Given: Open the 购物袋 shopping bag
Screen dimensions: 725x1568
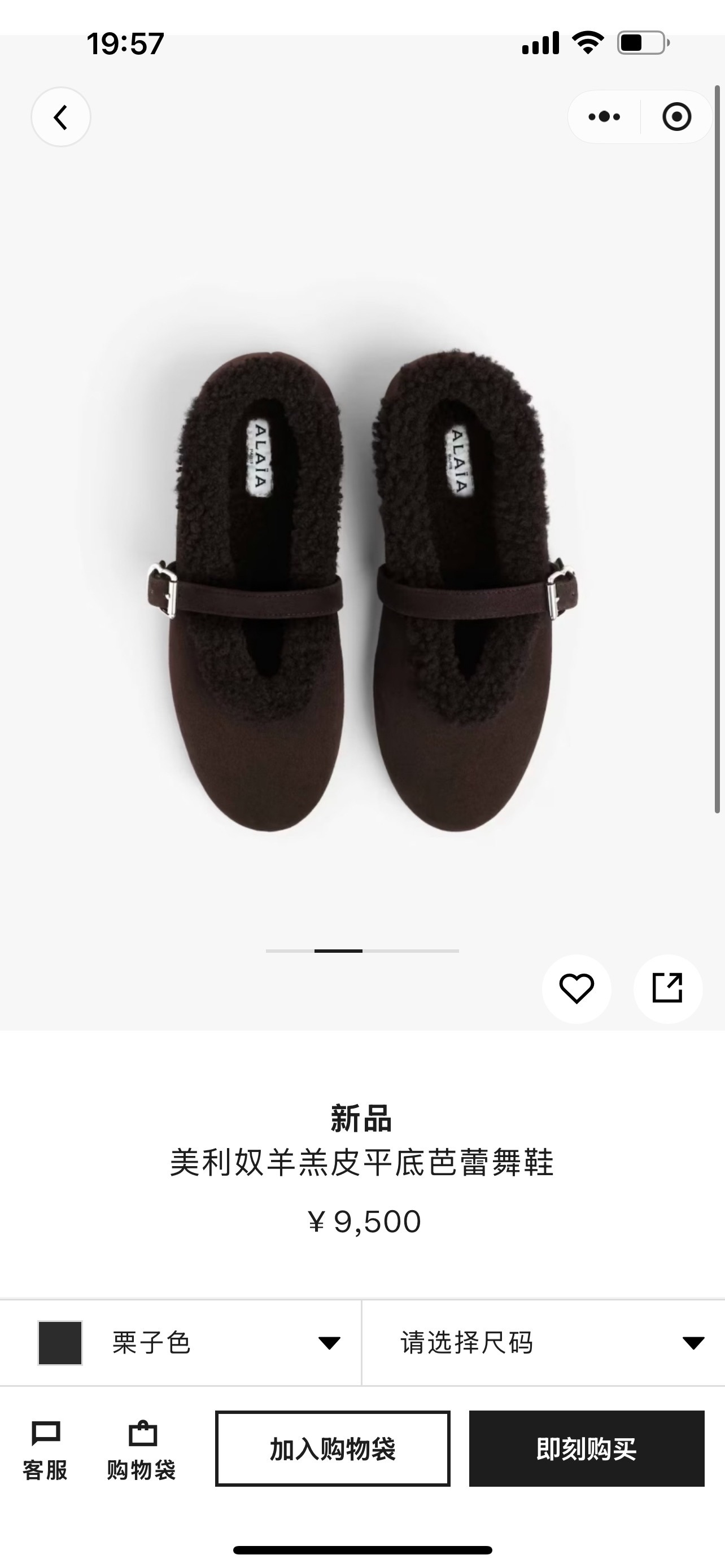Looking at the screenshot, I should click(x=142, y=1451).
